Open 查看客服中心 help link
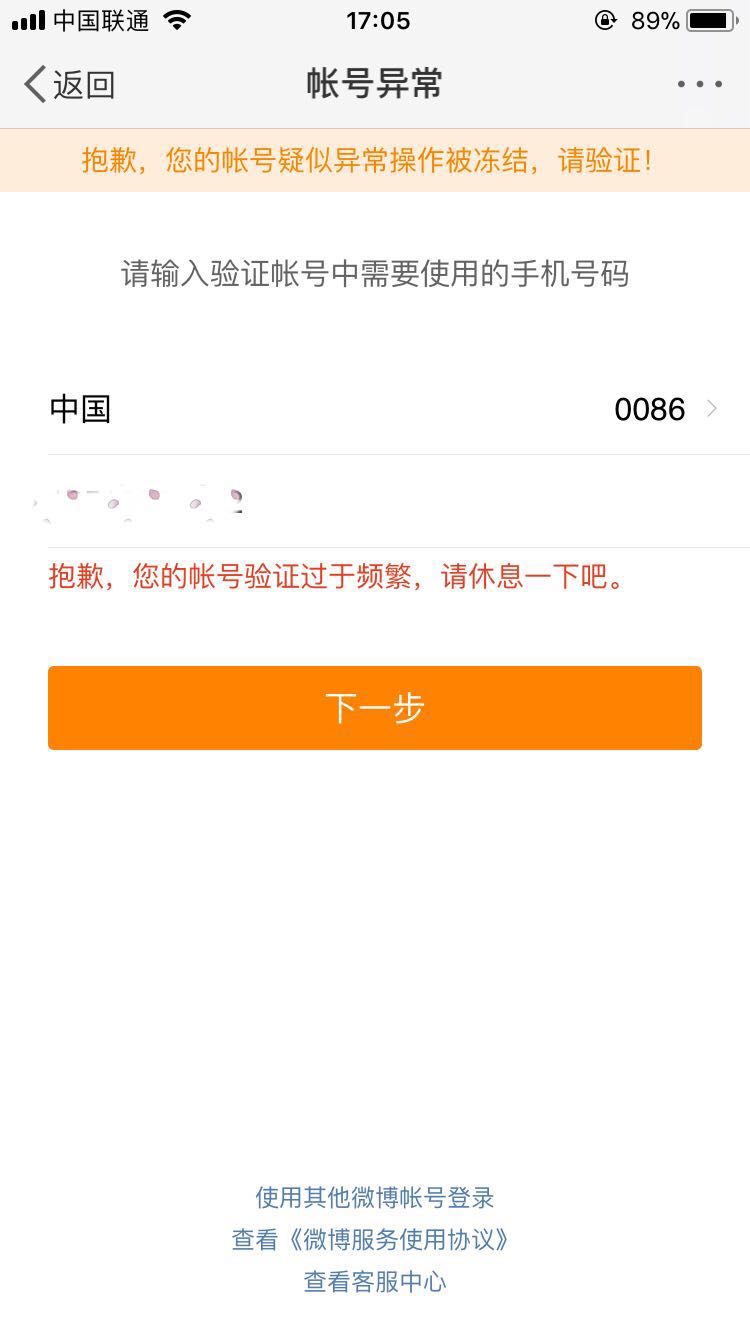 click(375, 1282)
